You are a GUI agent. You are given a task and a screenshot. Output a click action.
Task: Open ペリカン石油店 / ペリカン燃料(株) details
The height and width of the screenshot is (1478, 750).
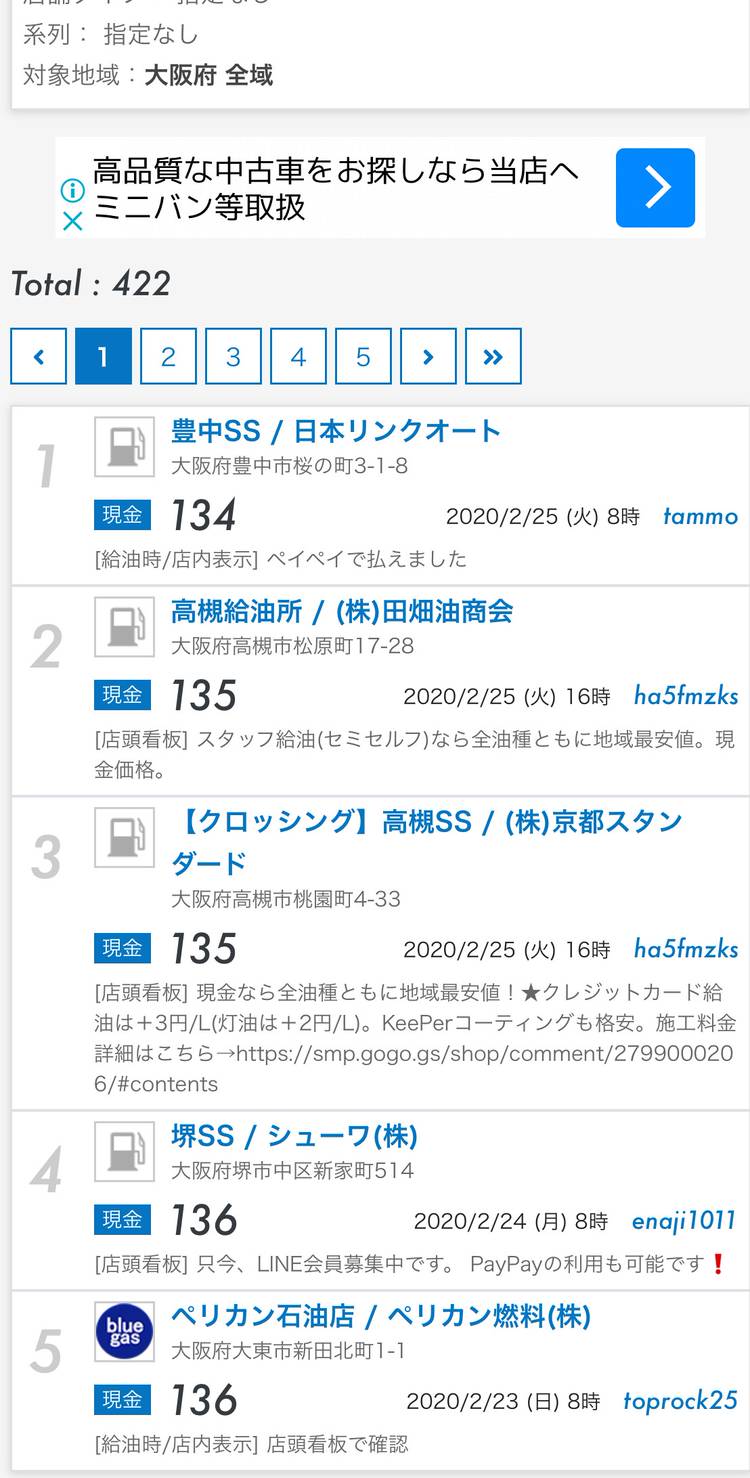tap(381, 1317)
